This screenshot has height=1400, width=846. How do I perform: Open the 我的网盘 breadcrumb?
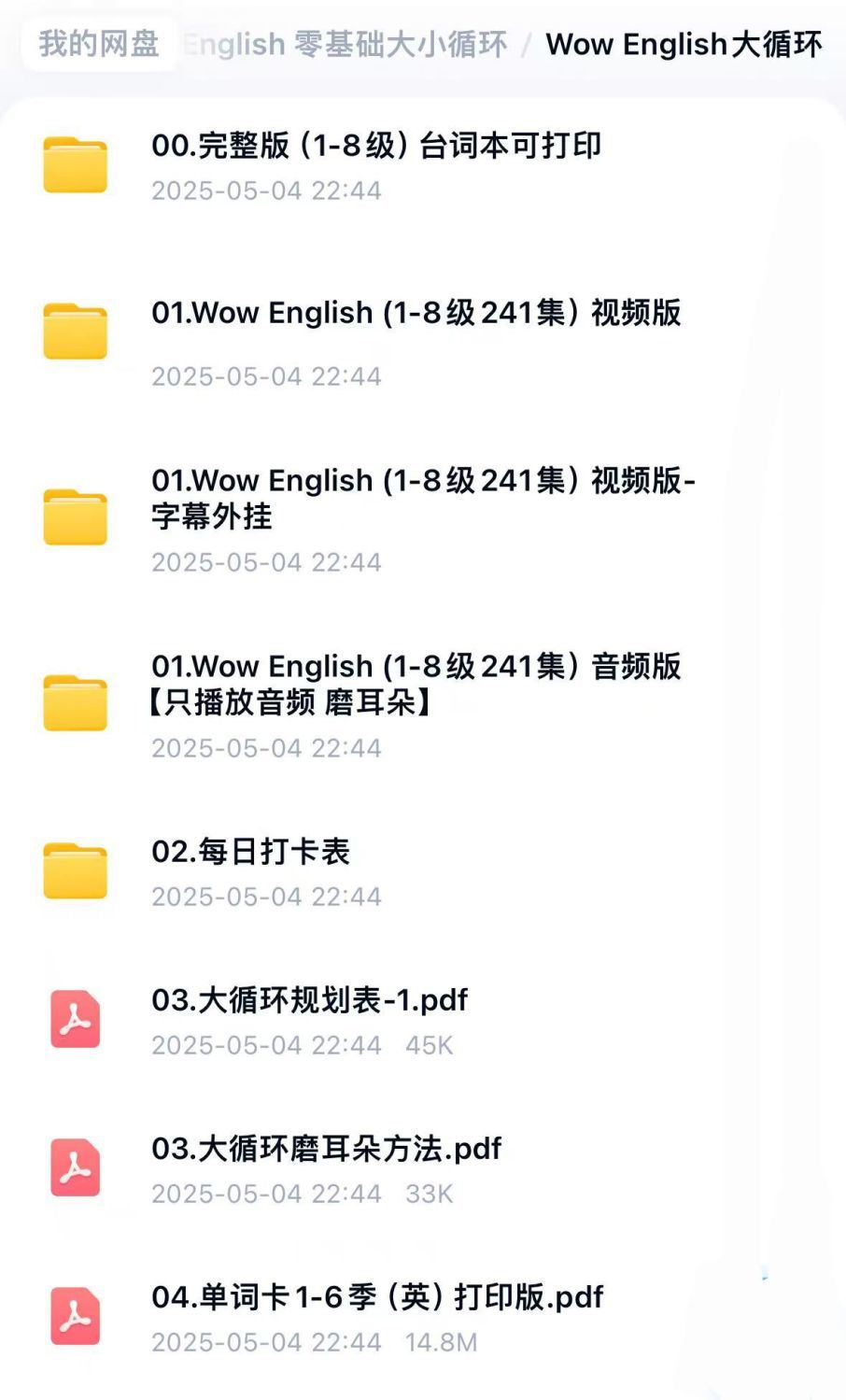pyautogui.click(x=99, y=42)
